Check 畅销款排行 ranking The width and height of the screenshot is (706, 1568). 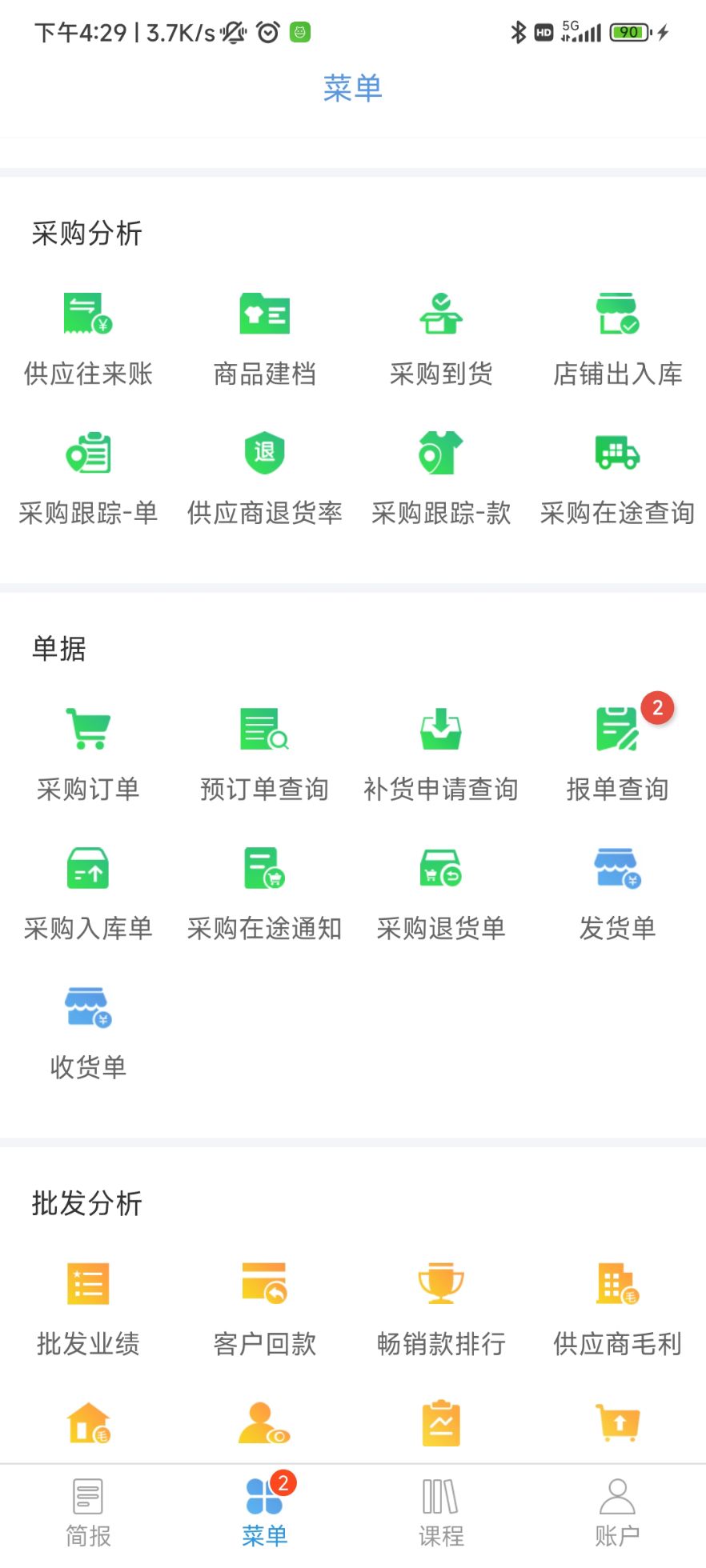point(441,1309)
